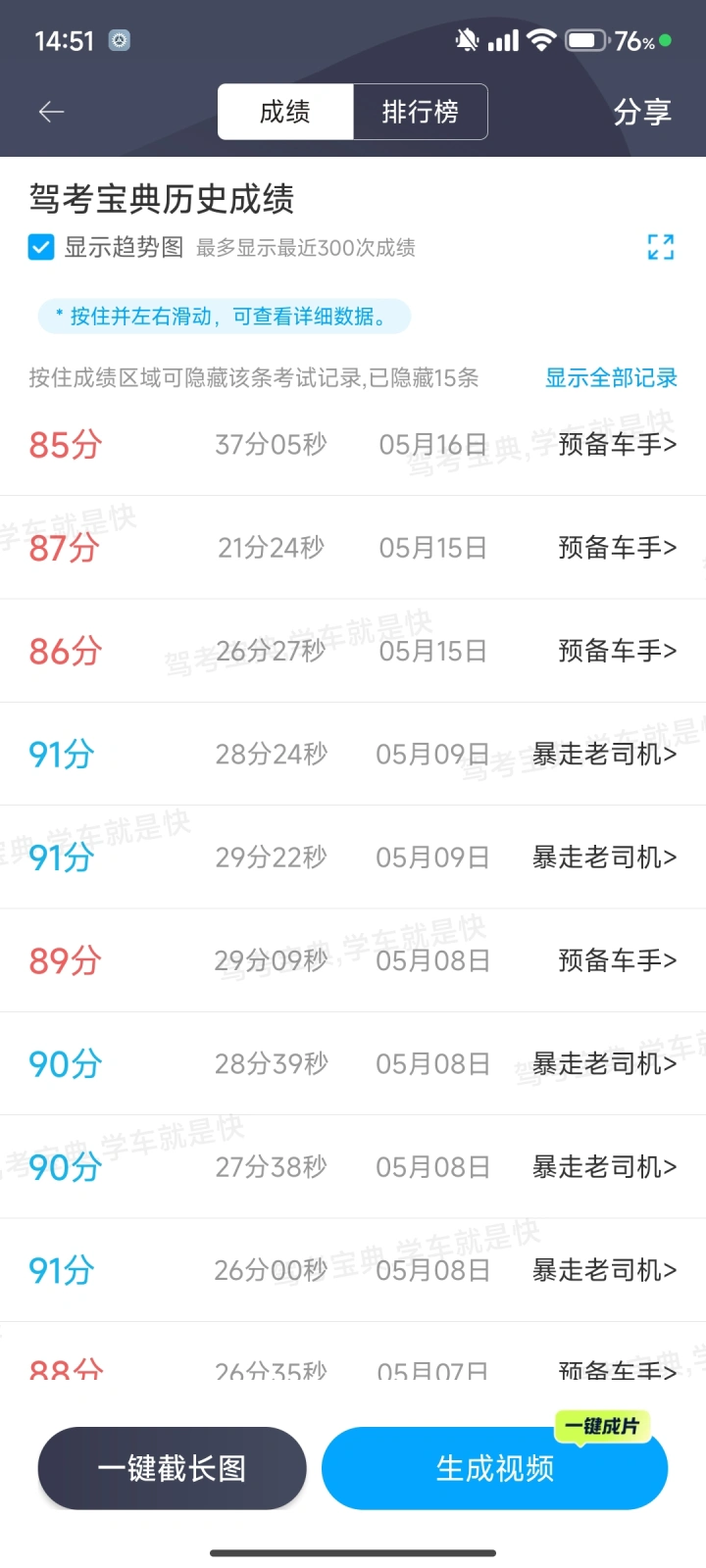Tap 一键截长图 button
706x1568 pixels.
[173, 1468]
